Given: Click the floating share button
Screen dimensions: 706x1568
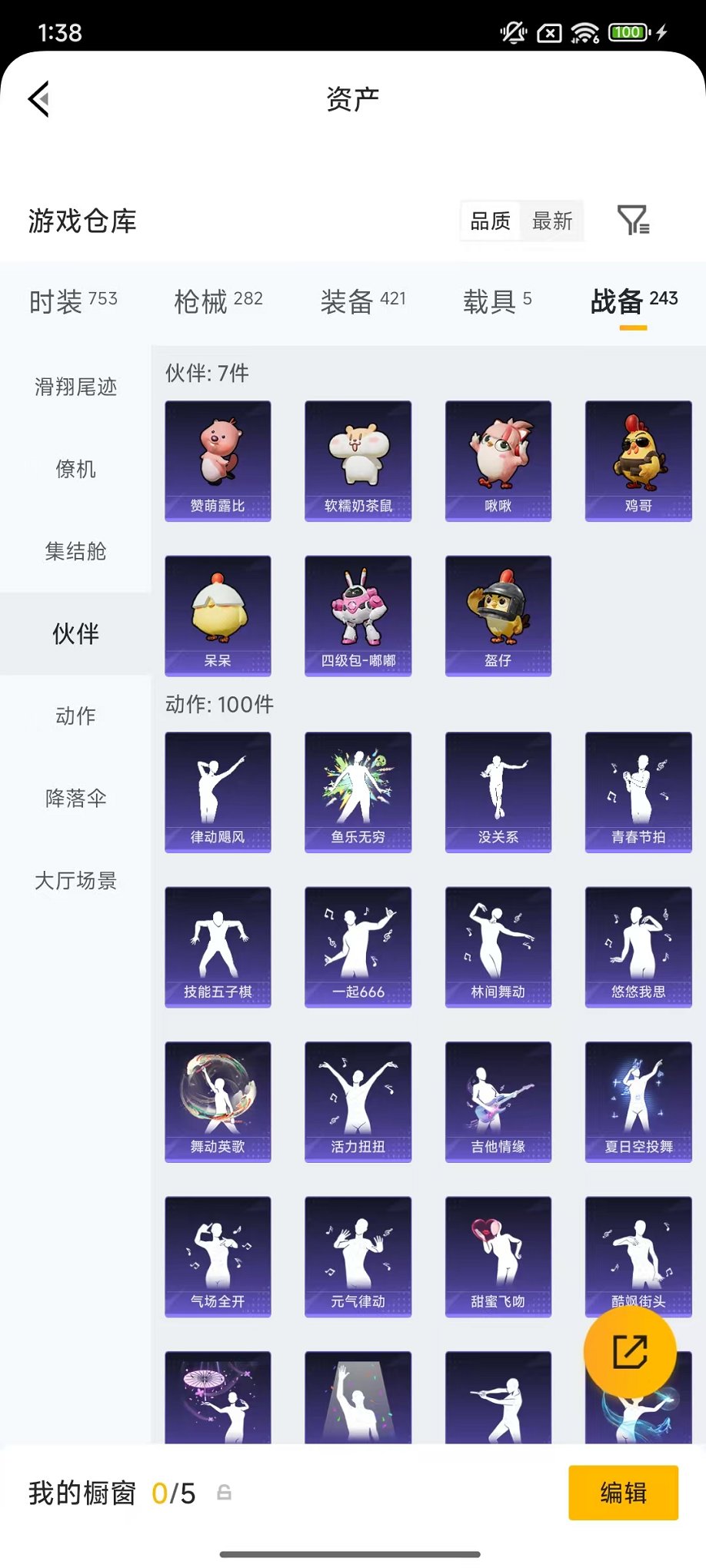Looking at the screenshot, I should pyautogui.click(x=631, y=1353).
